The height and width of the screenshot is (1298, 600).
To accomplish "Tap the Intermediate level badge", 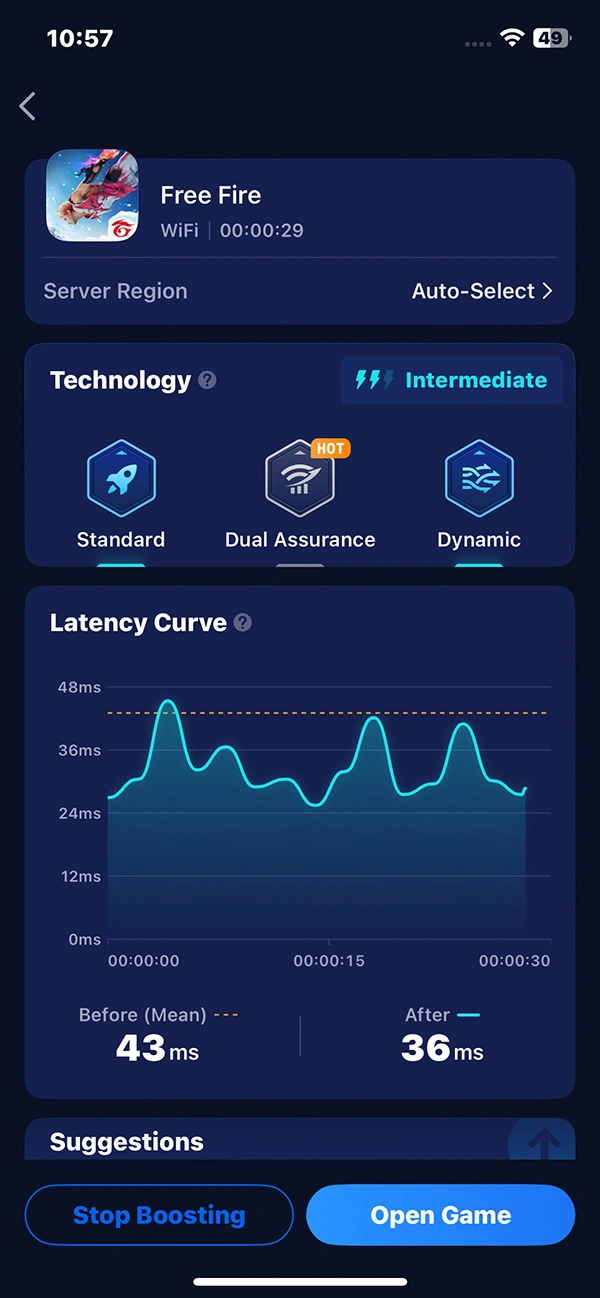I will tap(452, 380).
